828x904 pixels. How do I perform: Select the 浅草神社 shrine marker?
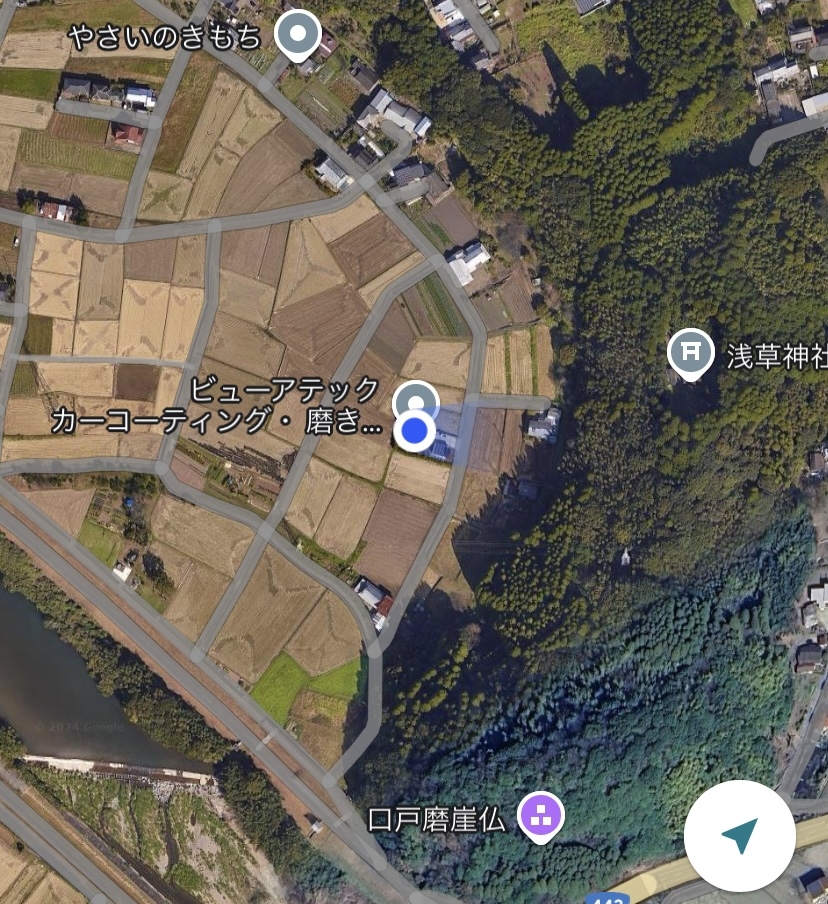pos(690,352)
